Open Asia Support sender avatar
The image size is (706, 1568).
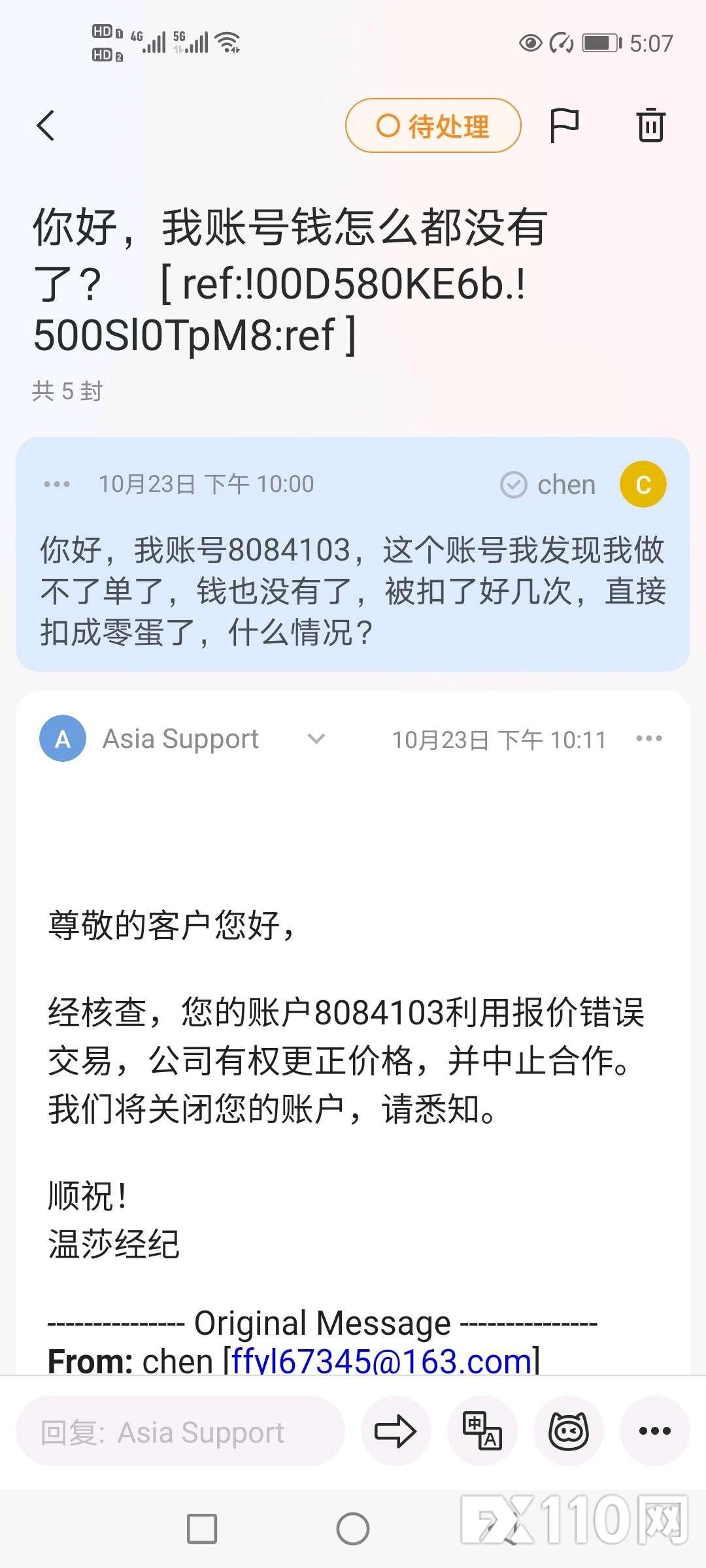[x=63, y=739]
